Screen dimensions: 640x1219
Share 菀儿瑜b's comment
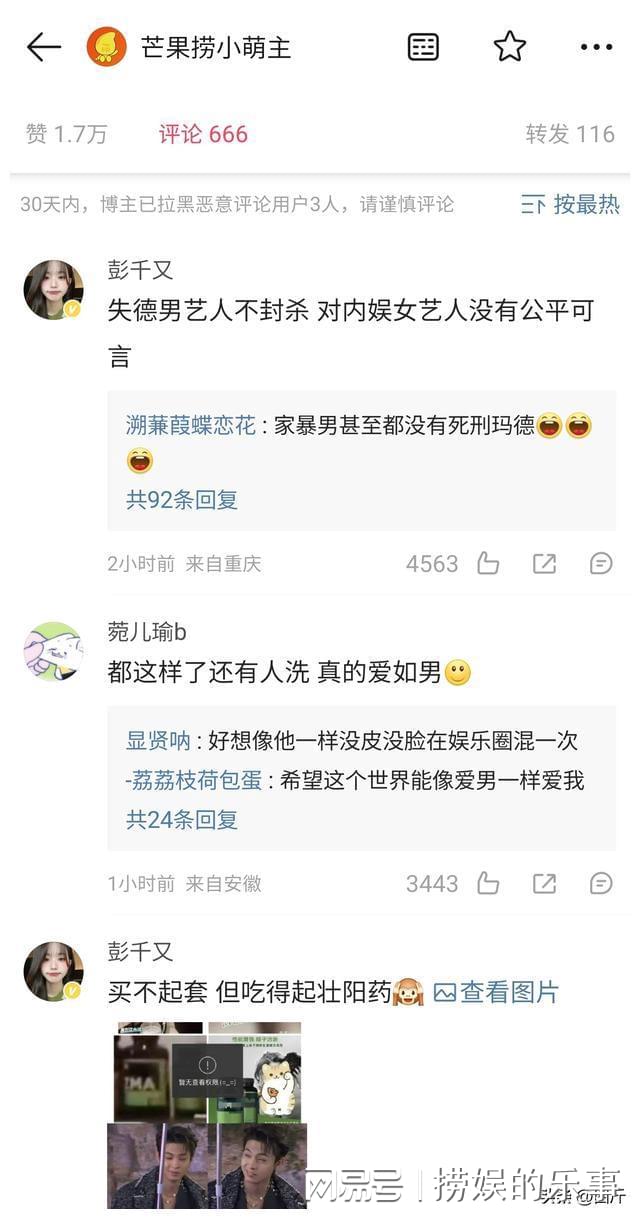[544, 883]
